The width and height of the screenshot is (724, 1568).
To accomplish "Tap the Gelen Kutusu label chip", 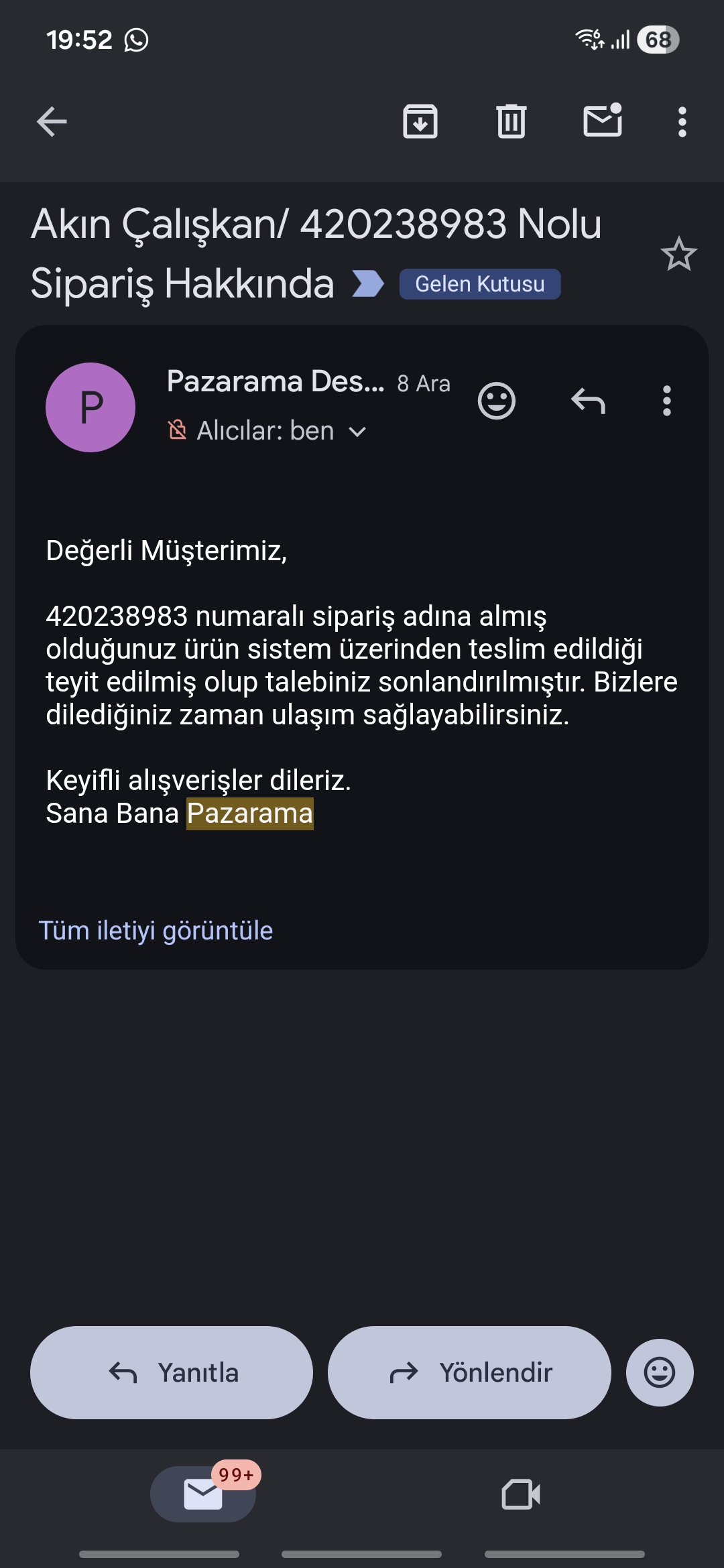I will 479,284.
